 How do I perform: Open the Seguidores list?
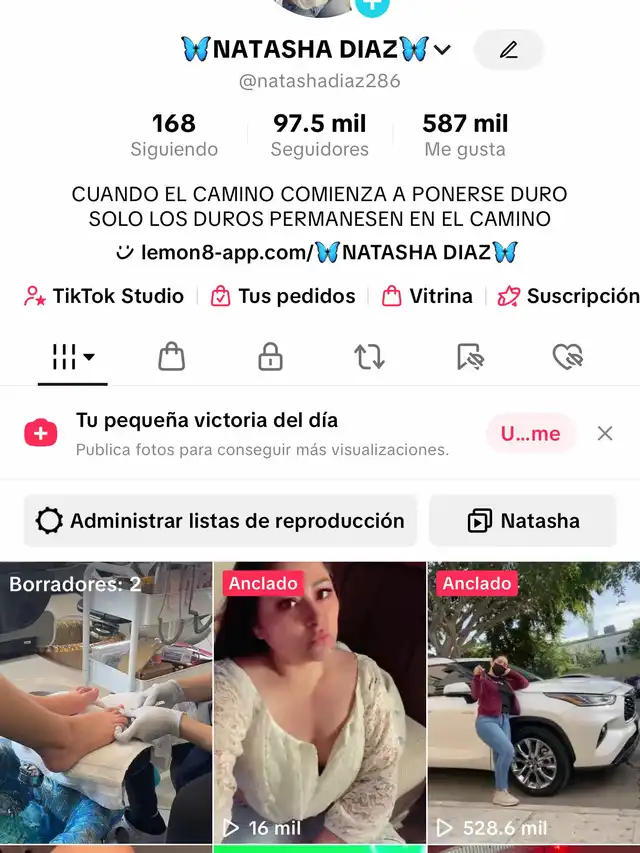click(320, 135)
